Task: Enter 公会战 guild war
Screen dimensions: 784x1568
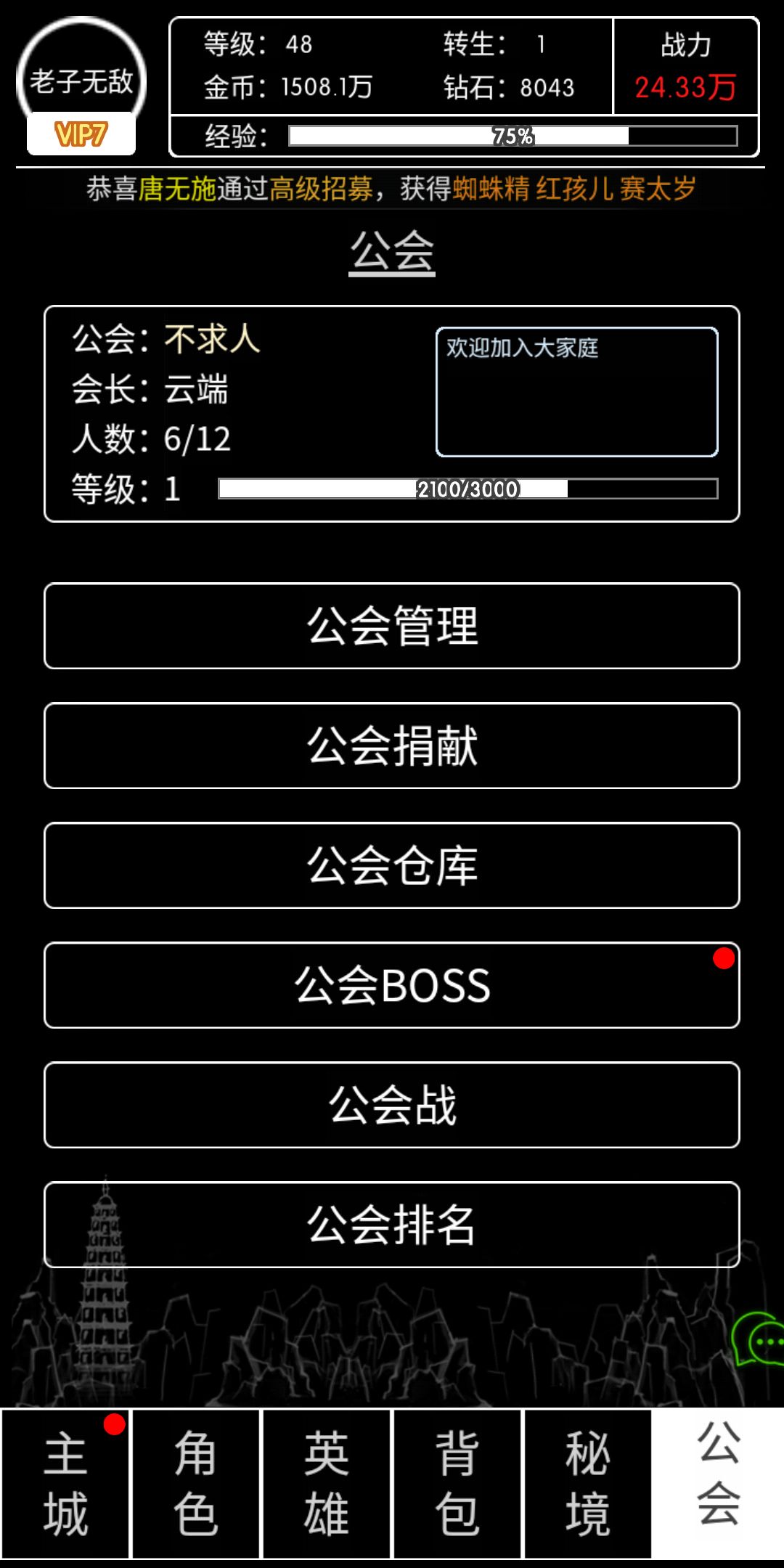Action: point(392,1105)
